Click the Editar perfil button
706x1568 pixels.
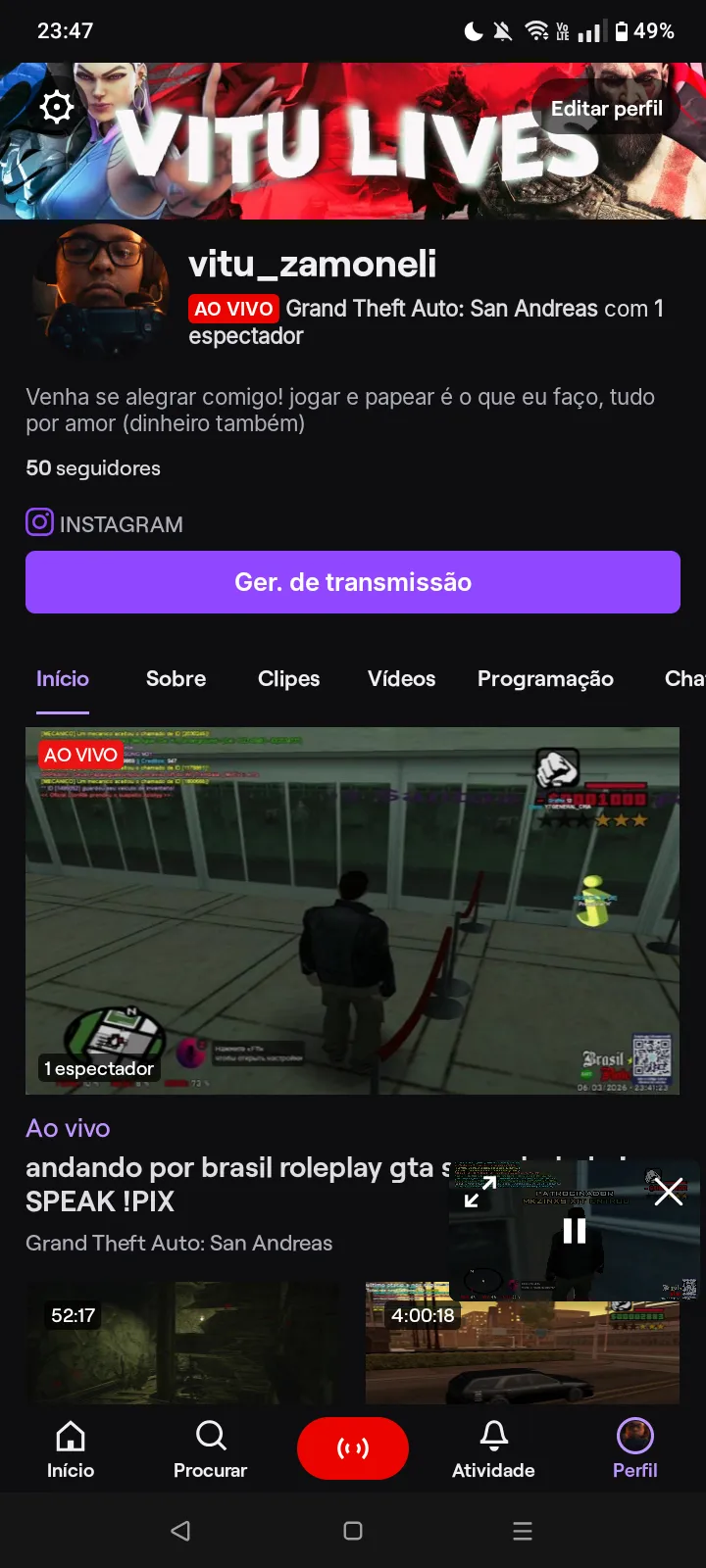click(x=606, y=108)
